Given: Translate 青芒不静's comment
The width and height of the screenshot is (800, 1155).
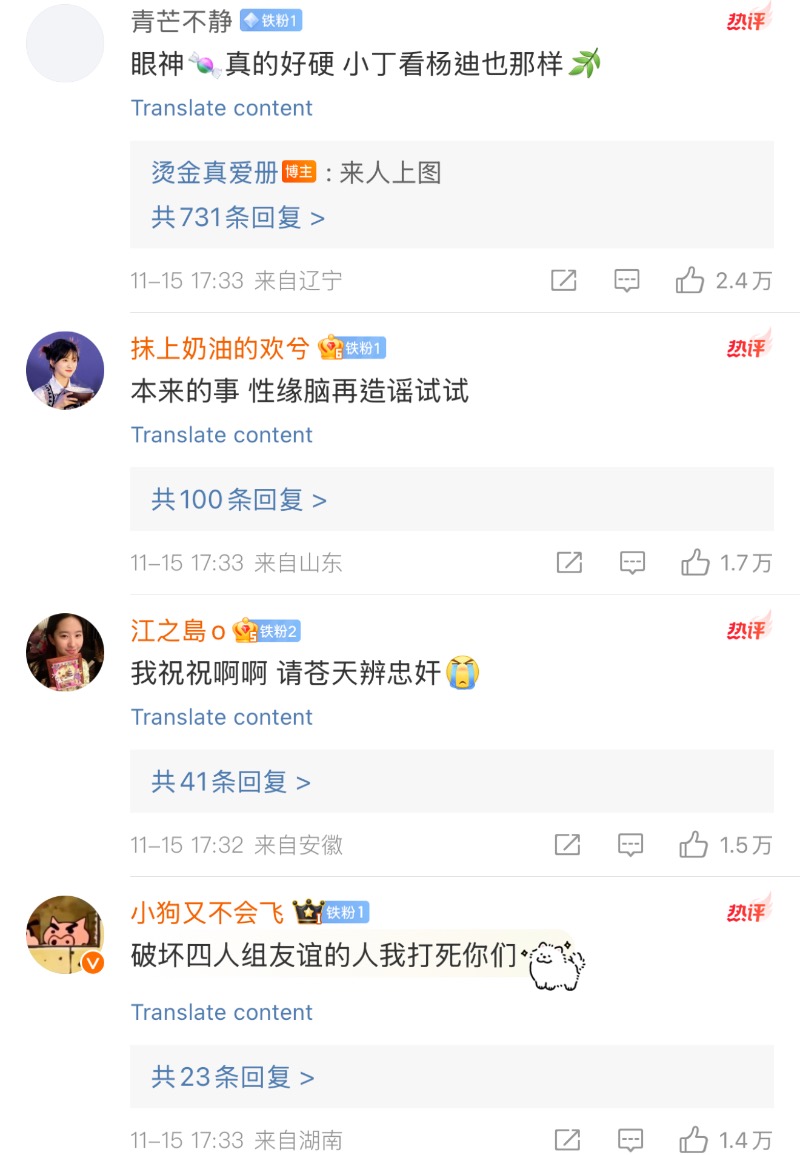Looking at the screenshot, I should click(222, 108).
